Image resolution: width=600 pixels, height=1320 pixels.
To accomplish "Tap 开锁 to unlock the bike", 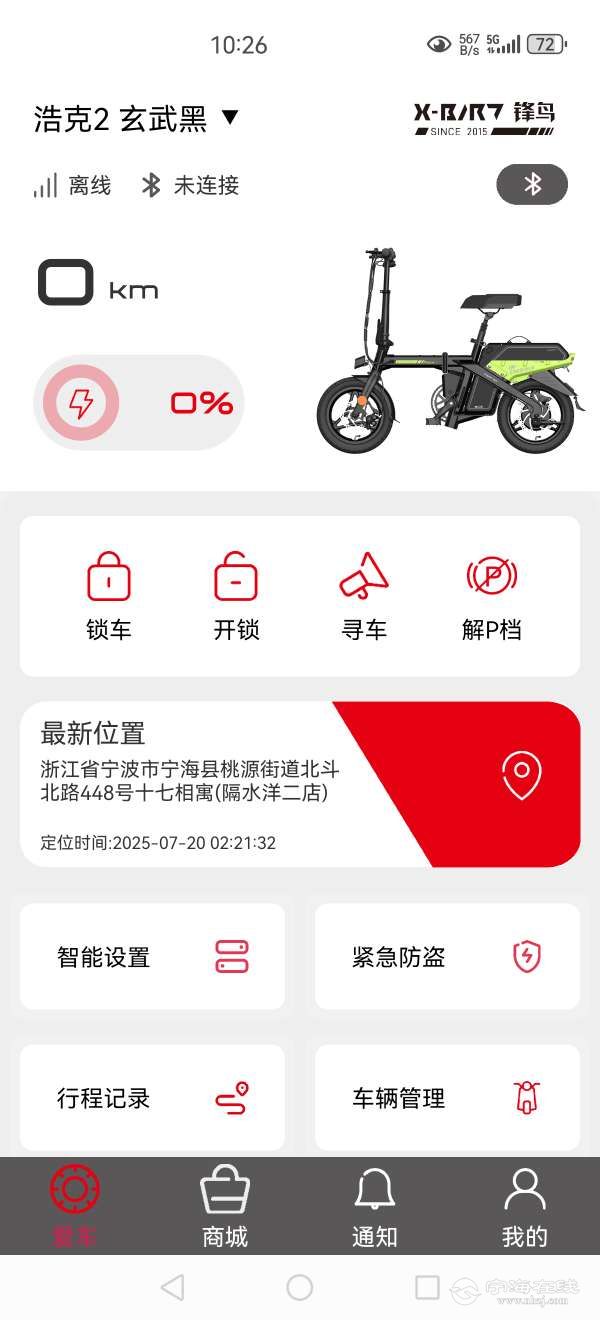I will click(236, 597).
